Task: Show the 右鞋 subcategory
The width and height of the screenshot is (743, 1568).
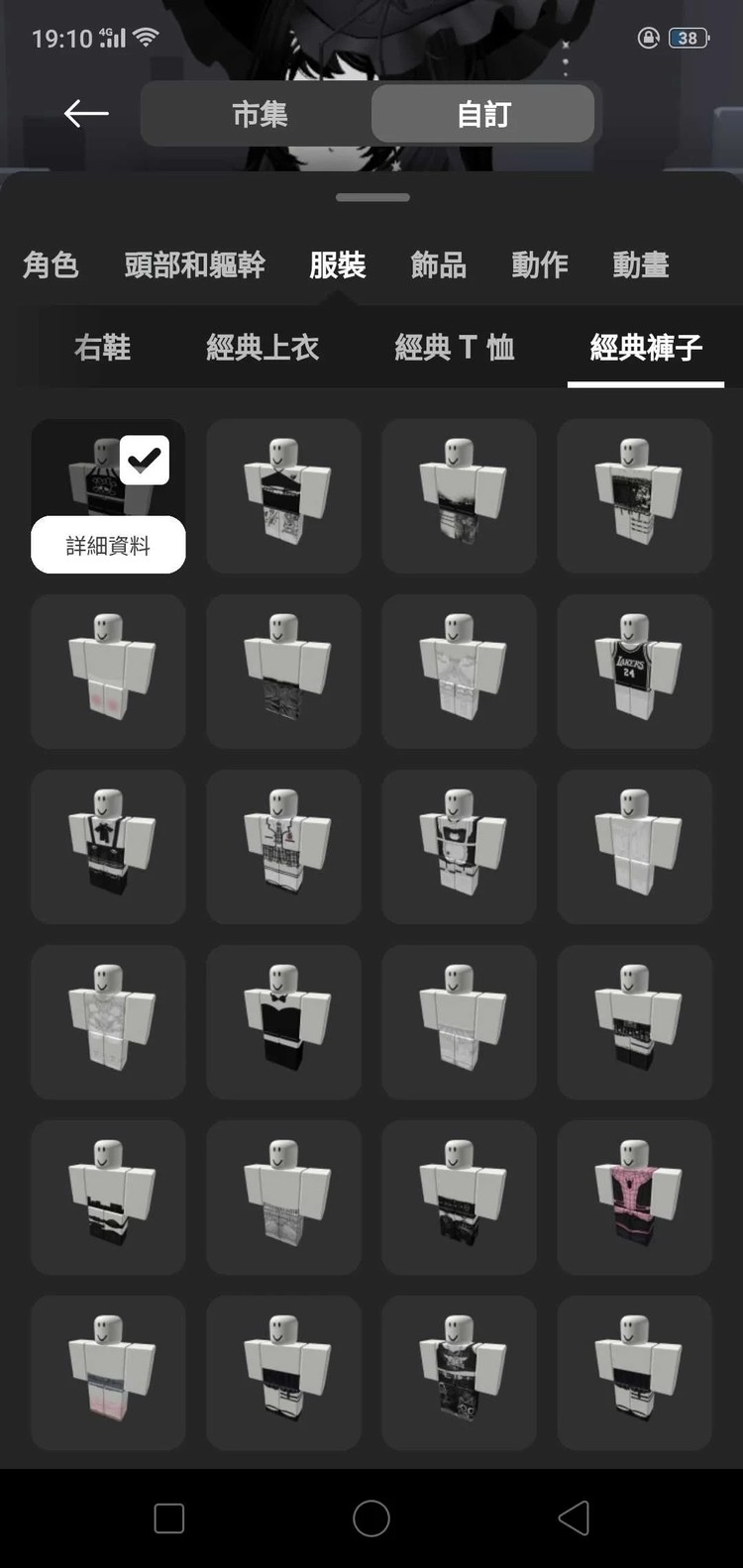Action: point(102,348)
